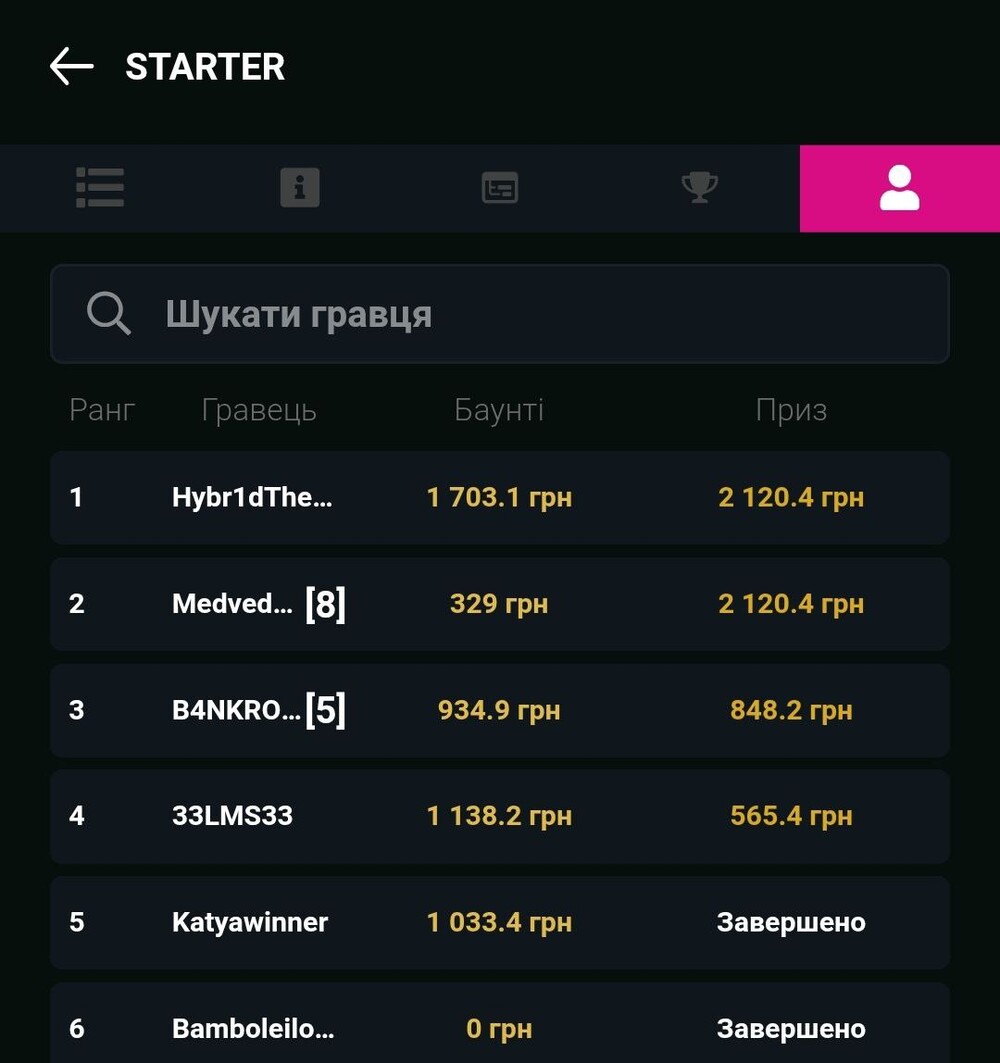Go back using the arrow
The height and width of the screenshot is (1063, 1000).
pyautogui.click(x=71, y=67)
